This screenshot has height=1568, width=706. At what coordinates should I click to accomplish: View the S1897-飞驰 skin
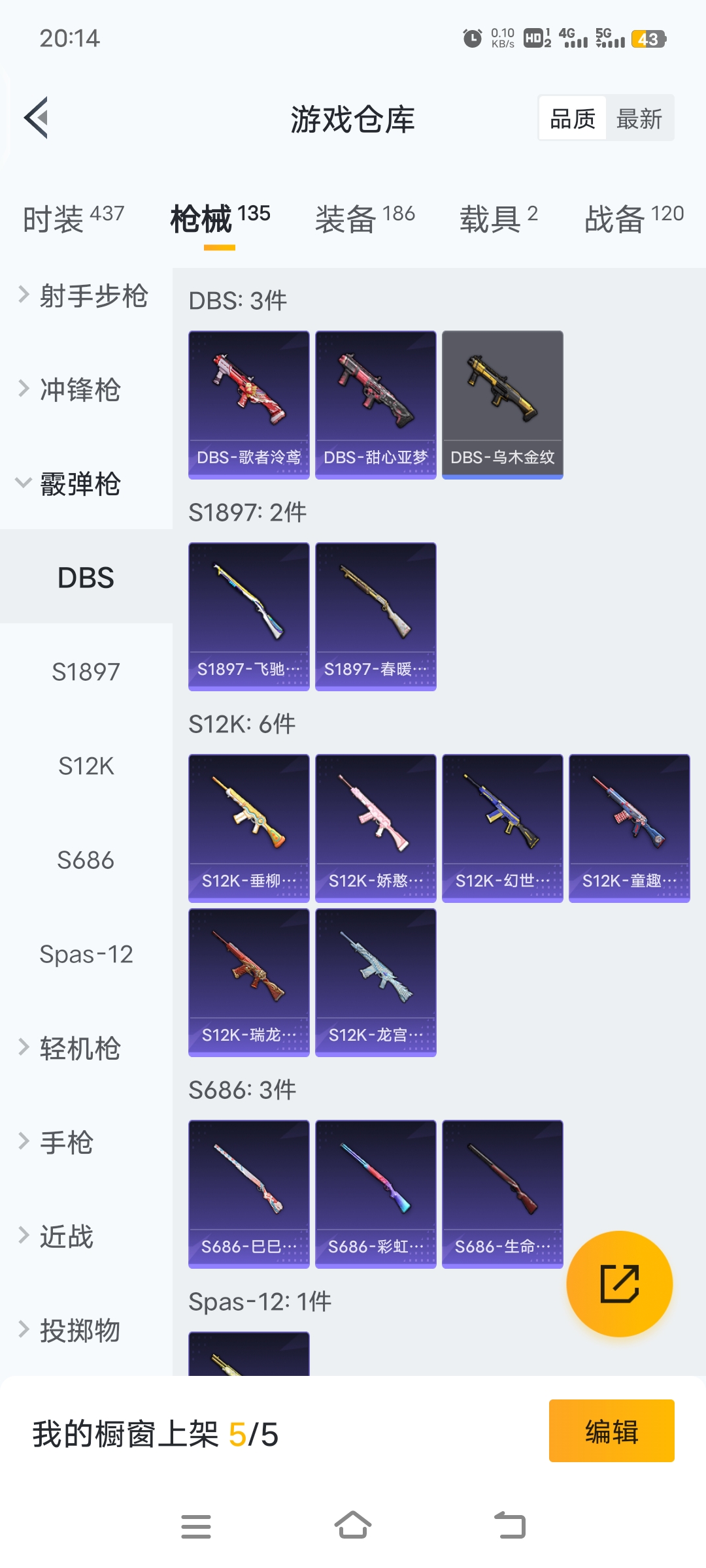point(249,617)
